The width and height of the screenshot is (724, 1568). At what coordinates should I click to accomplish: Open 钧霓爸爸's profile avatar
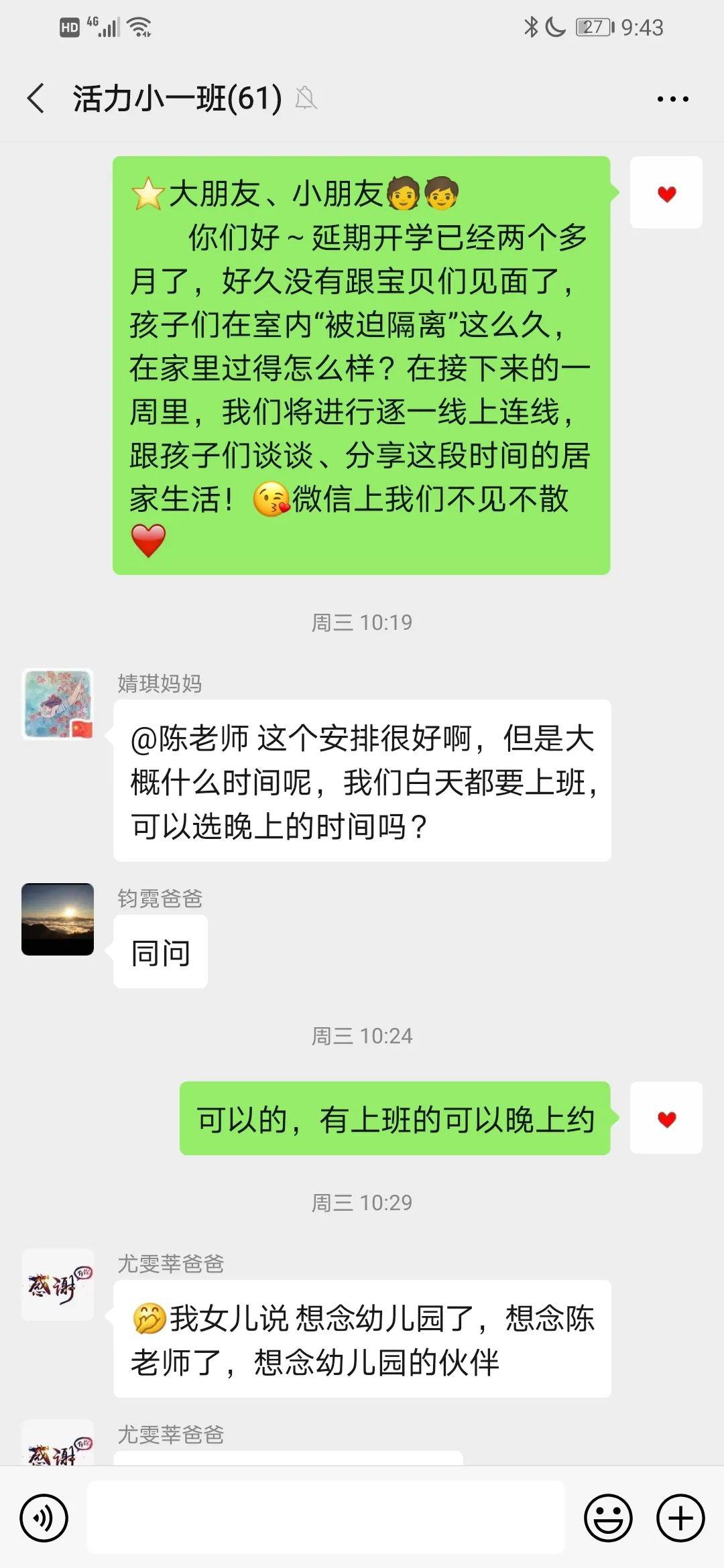click(x=58, y=919)
